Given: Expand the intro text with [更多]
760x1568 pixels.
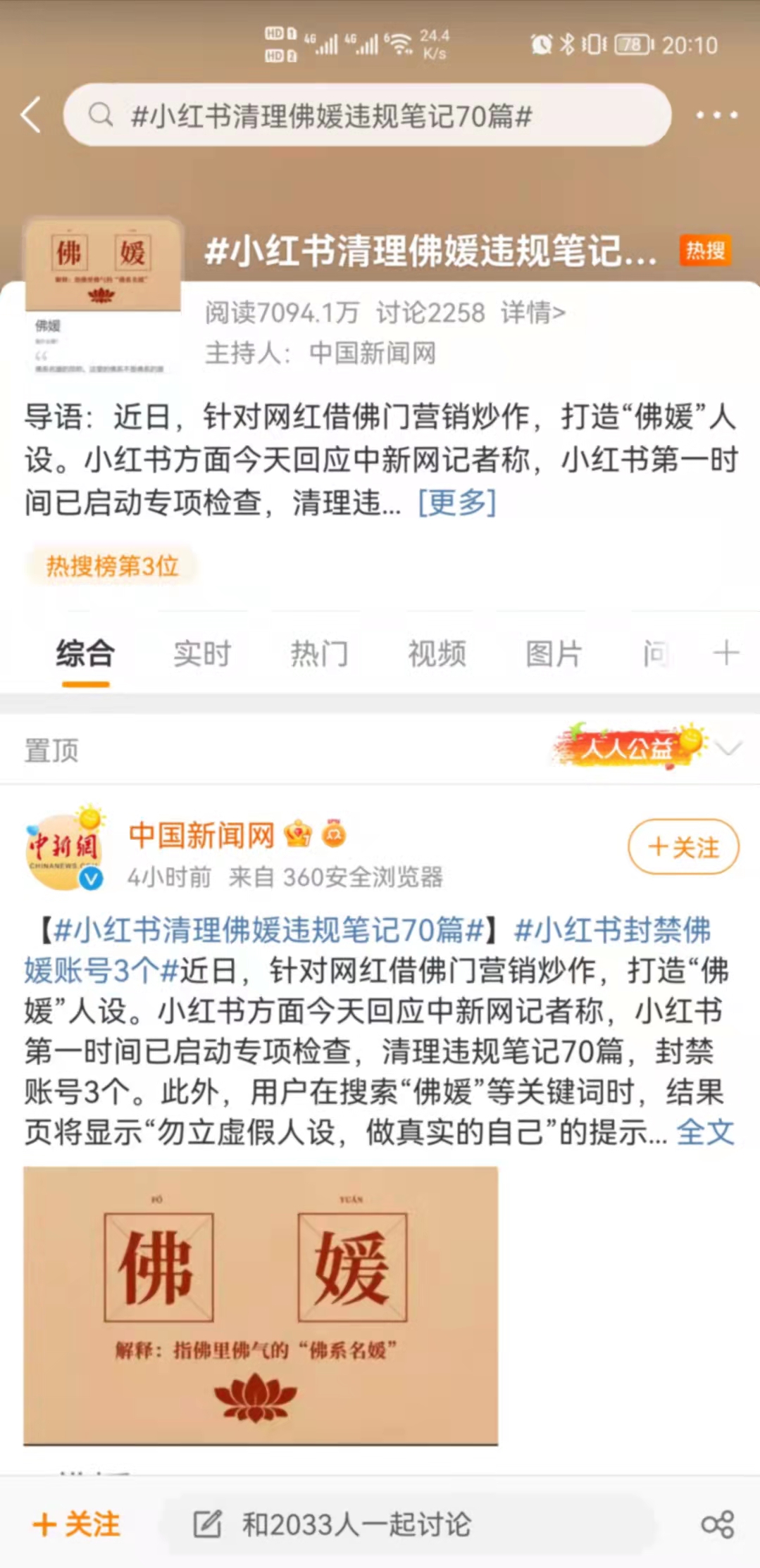Looking at the screenshot, I should coord(457,503).
